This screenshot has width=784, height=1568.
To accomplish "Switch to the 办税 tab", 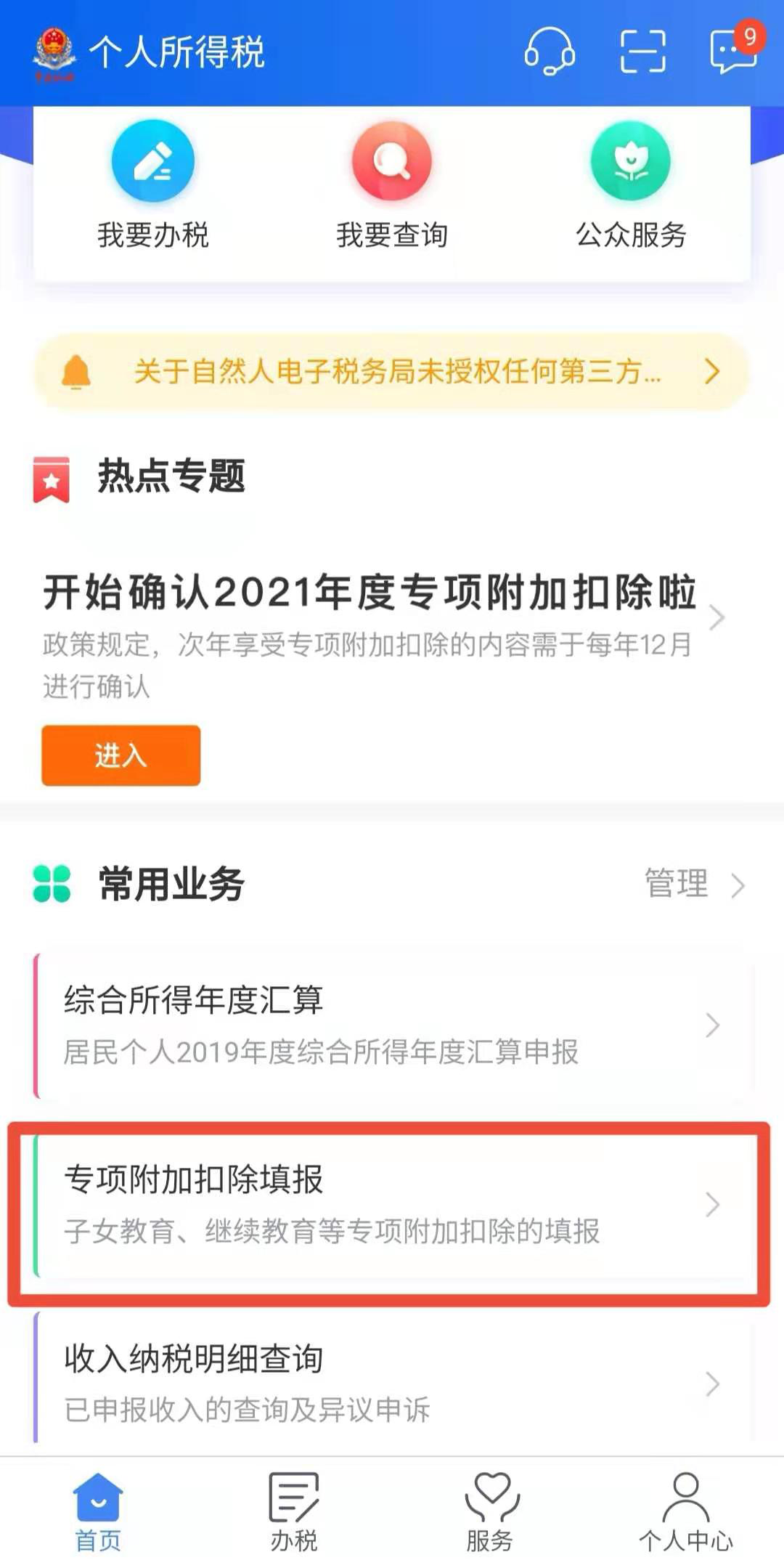I will click(294, 1512).
